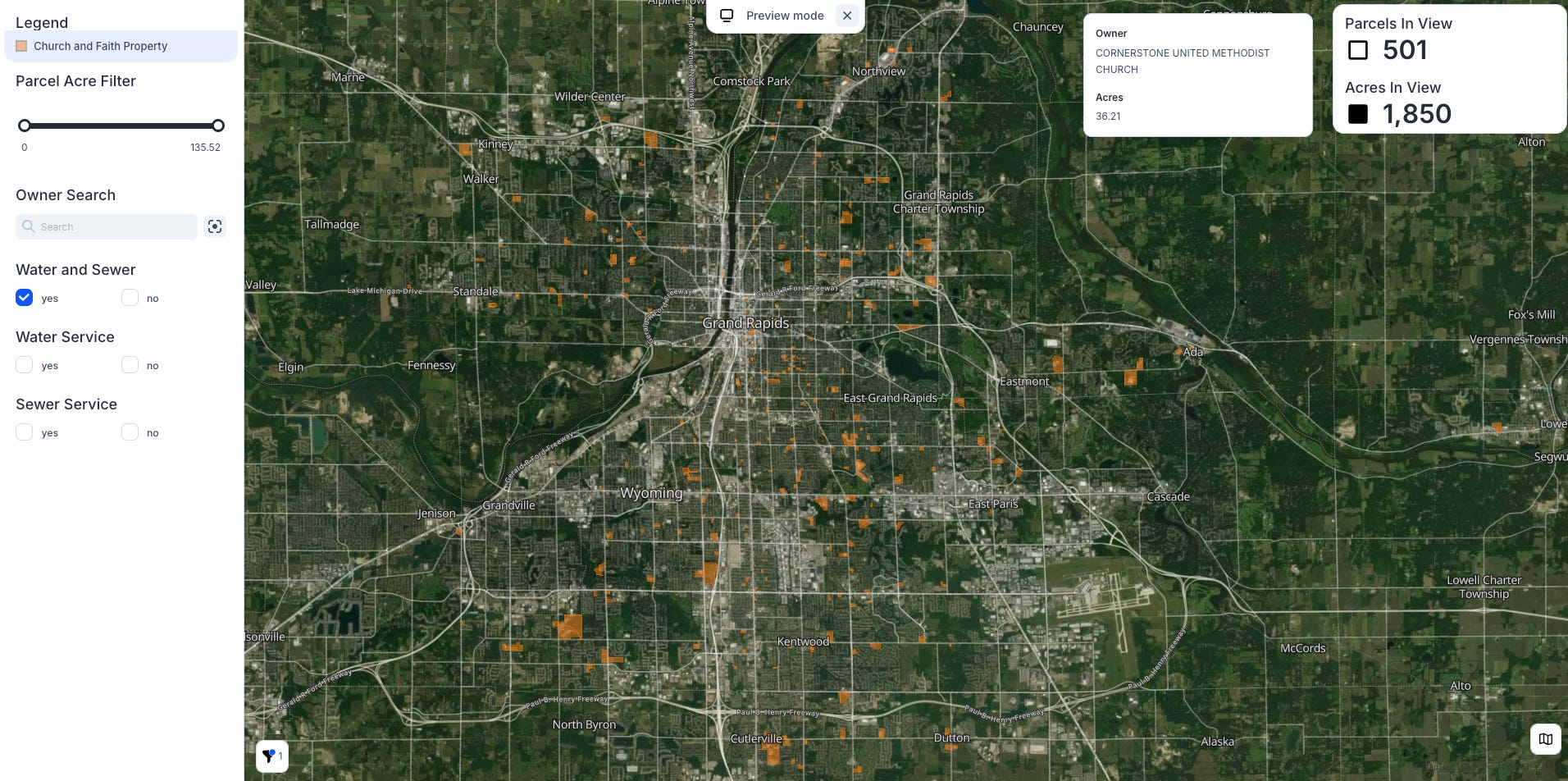Image resolution: width=1568 pixels, height=781 pixels.
Task: Check Water Service yes
Action: click(25, 364)
